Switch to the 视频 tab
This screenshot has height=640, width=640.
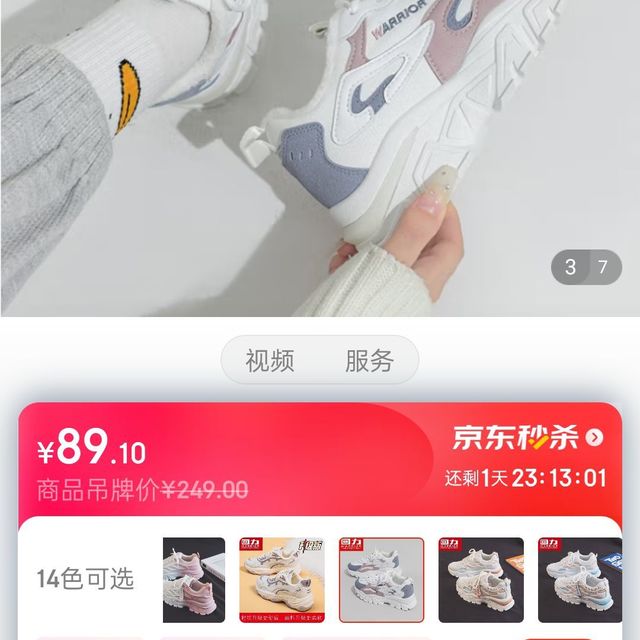[x=270, y=361]
